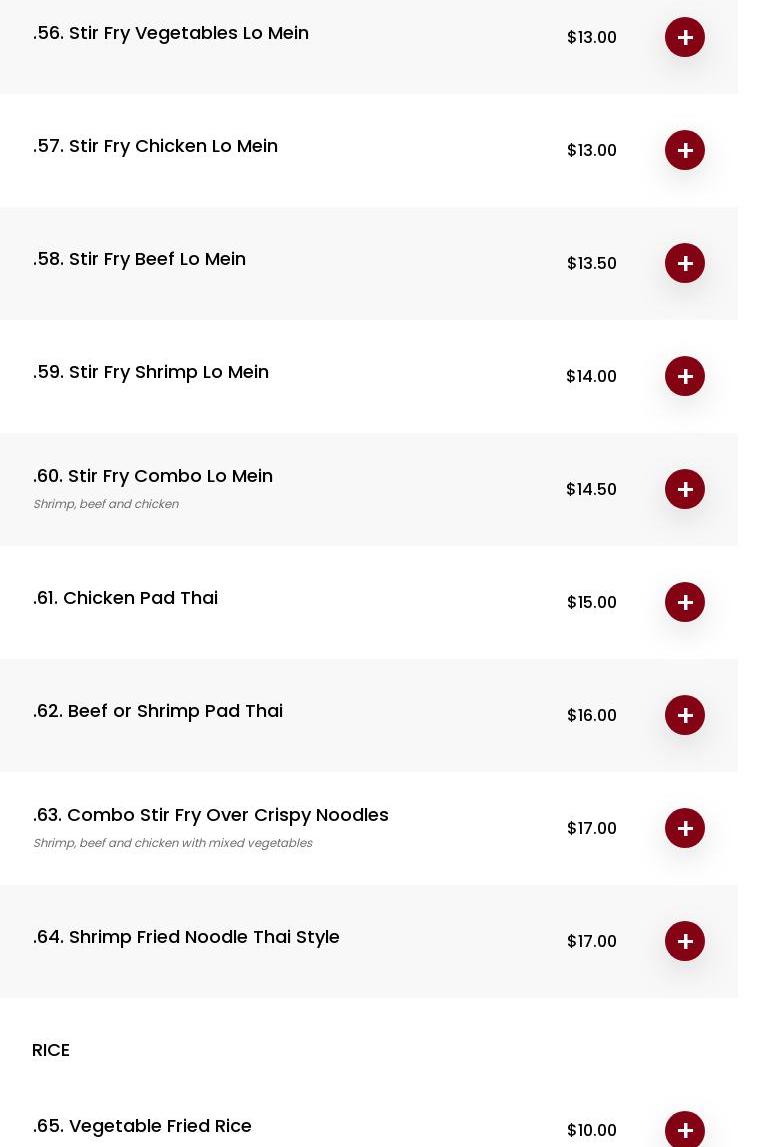The image size is (770, 1147).
Task: Tap plus button for Stir Fry Beef Lo Mein
Action: pos(685,263)
